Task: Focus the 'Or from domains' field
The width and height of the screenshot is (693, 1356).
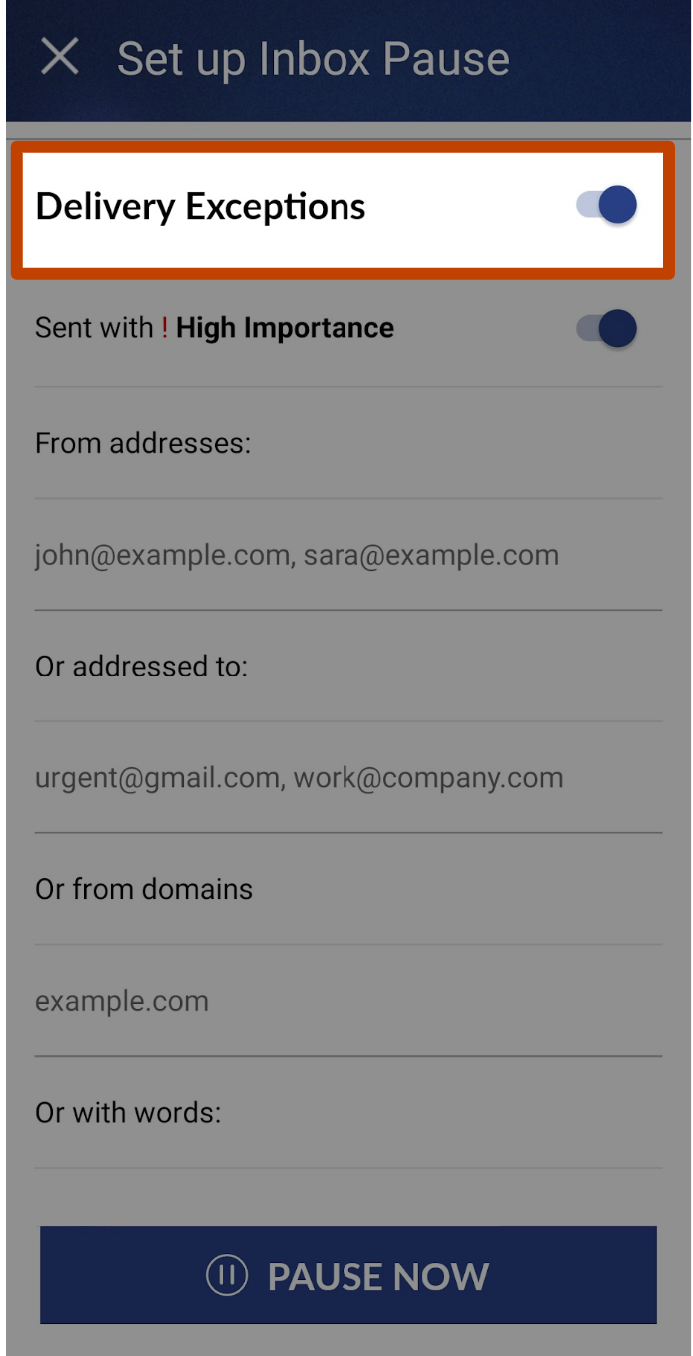Action: (348, 1001)
